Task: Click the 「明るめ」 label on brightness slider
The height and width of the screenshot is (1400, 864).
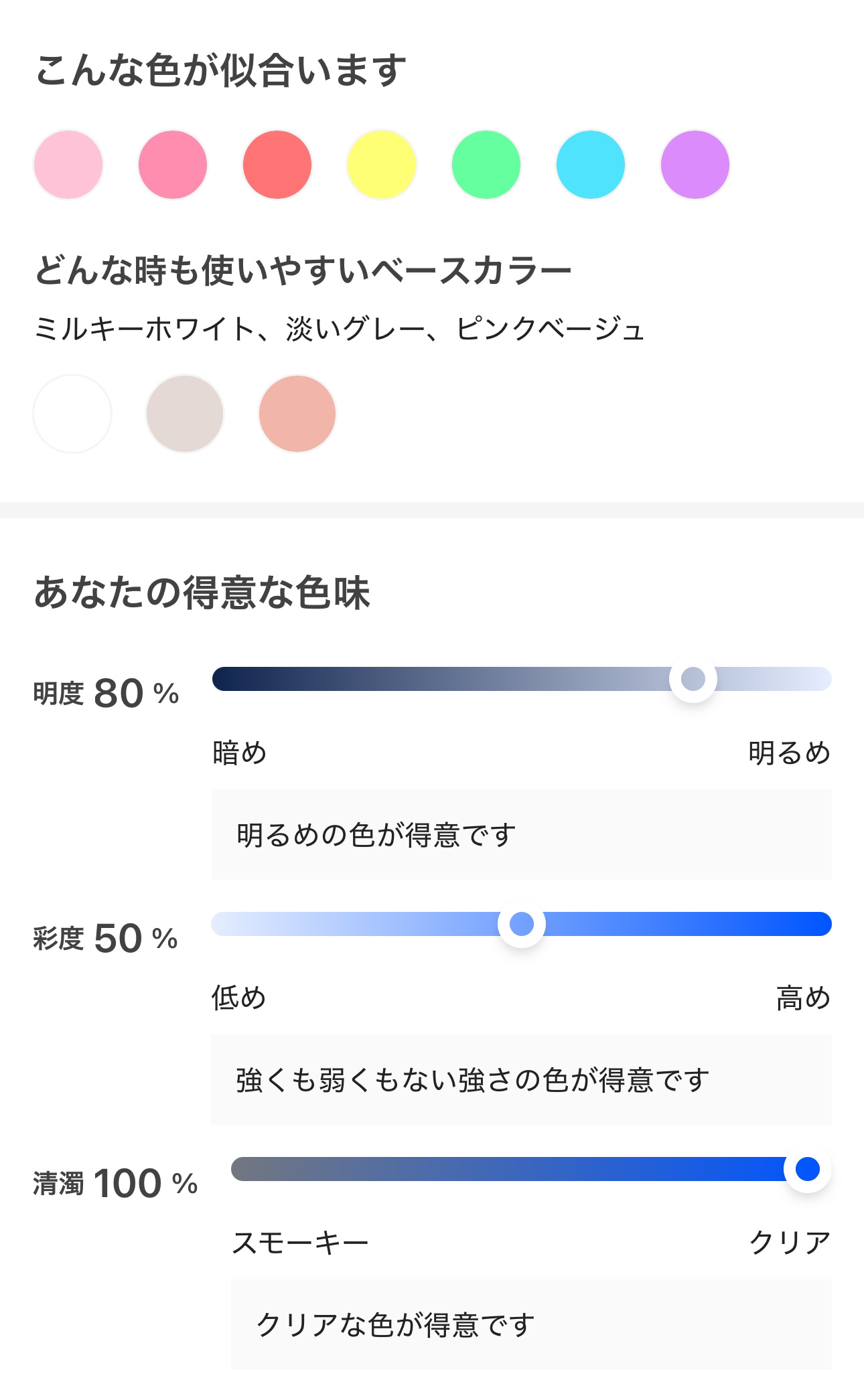Action: (790, 753)
